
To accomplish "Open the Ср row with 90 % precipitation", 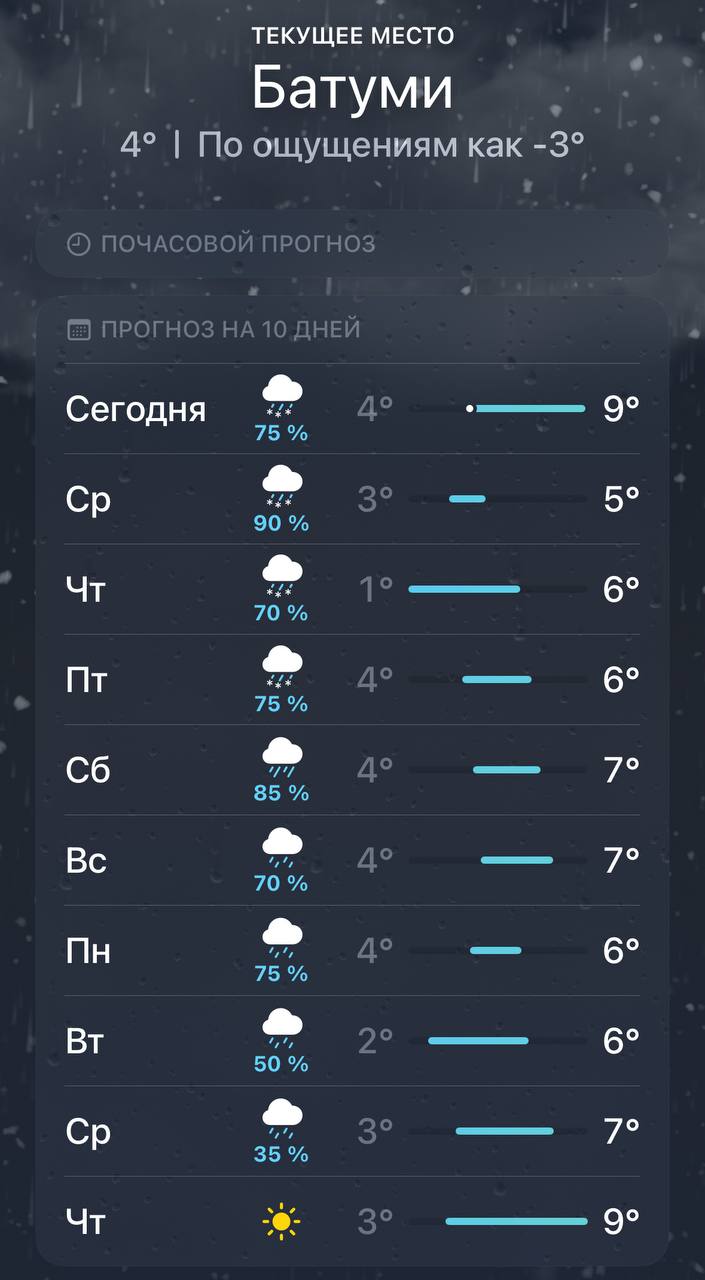I will click(x=352, y=499).
